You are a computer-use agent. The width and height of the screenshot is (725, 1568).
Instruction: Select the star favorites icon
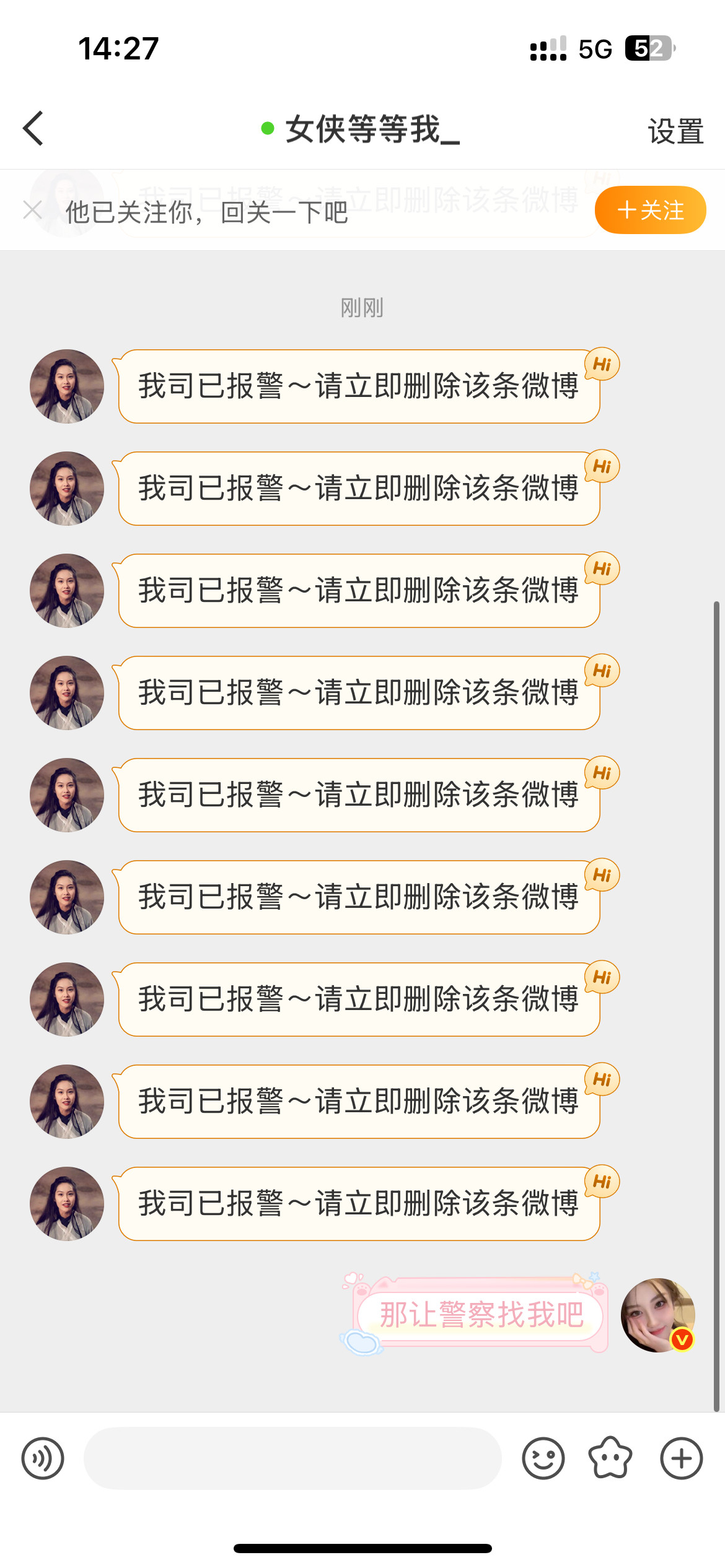tap(610, 1459)
